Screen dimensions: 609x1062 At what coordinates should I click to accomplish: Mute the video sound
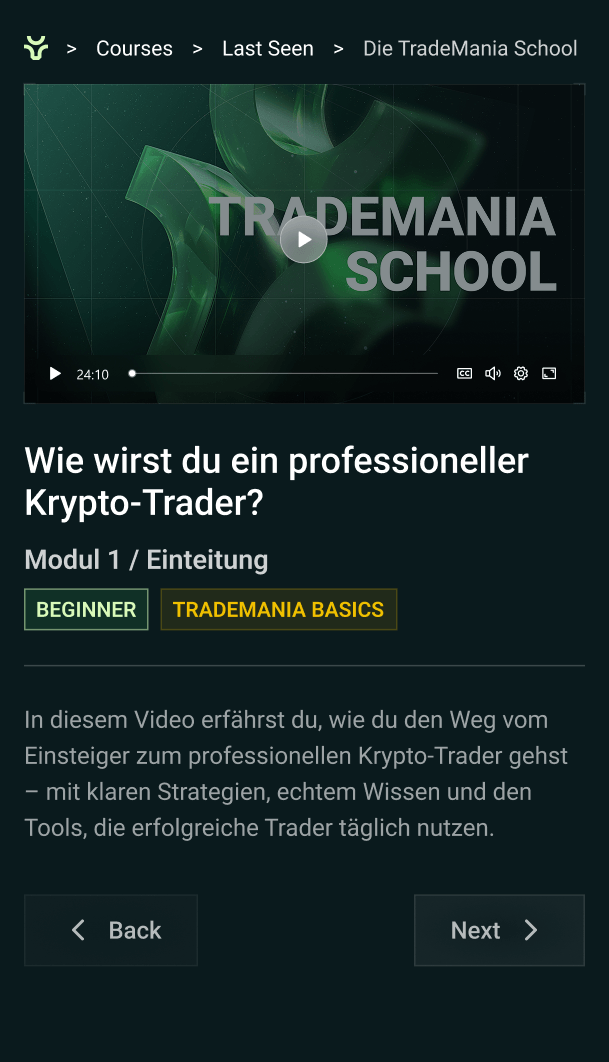(492, 374)
